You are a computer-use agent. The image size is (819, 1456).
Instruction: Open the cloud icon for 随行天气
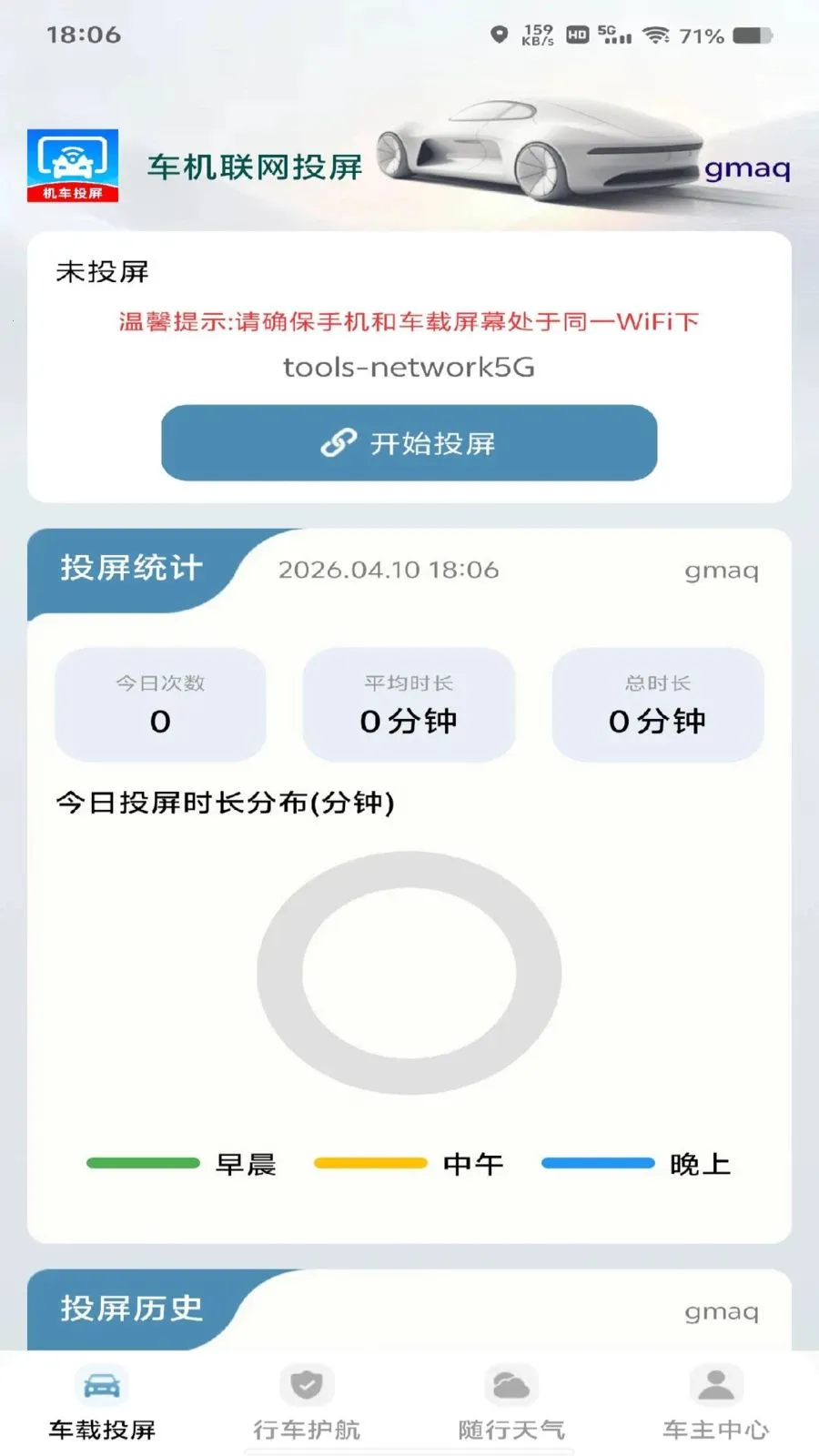(511, 1384)
